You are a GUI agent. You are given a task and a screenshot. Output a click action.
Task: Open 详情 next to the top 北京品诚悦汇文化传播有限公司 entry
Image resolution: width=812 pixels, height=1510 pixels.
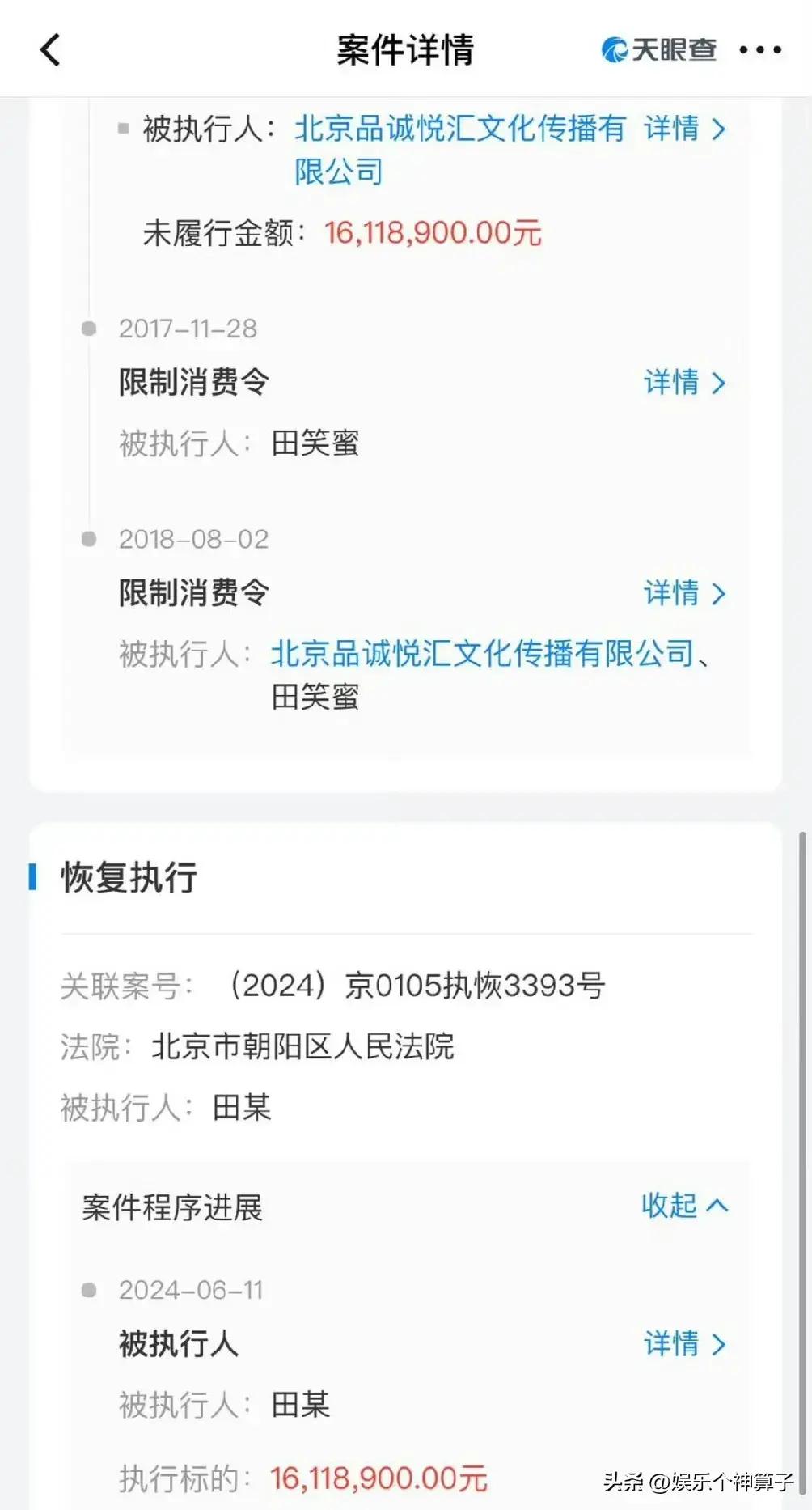pos(684,129)
